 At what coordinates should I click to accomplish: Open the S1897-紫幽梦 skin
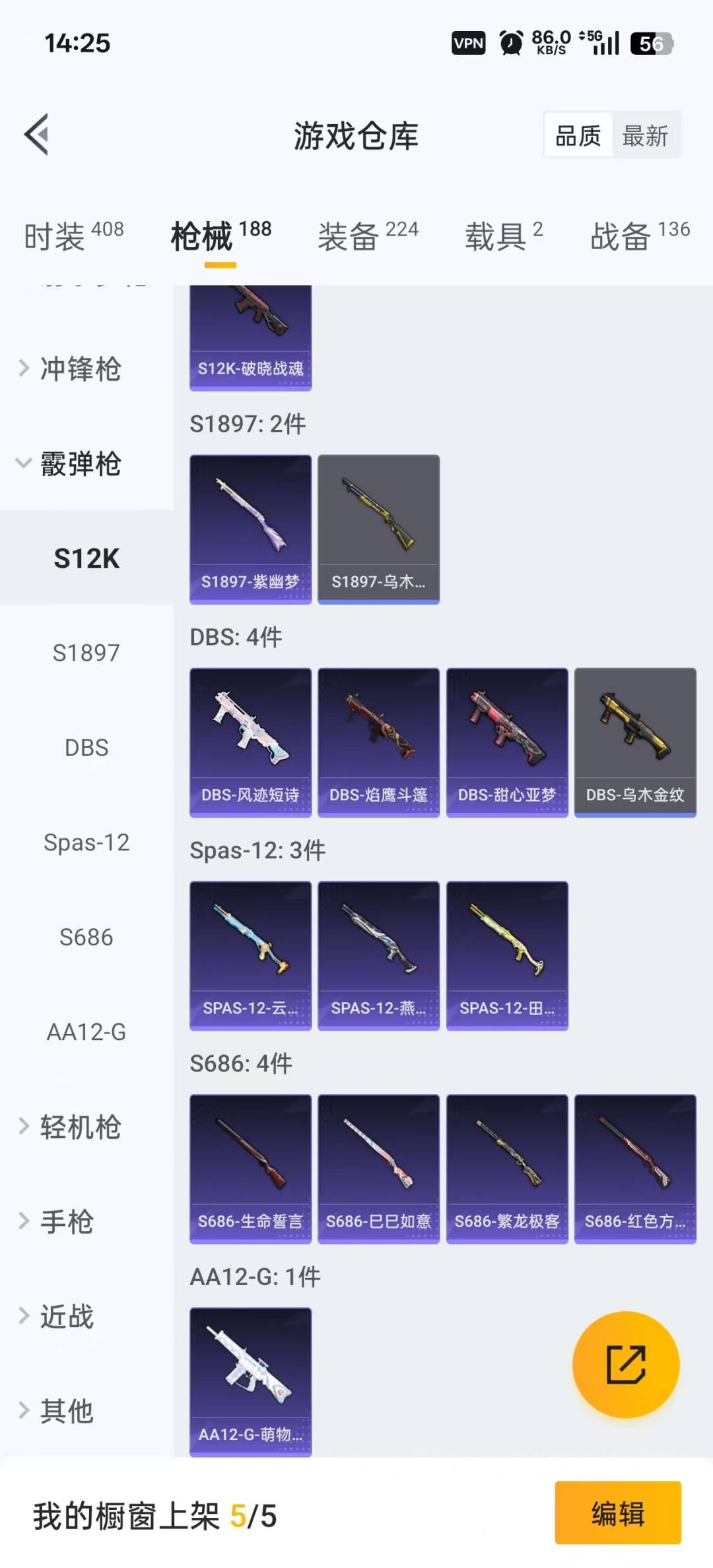pos(250,529)
